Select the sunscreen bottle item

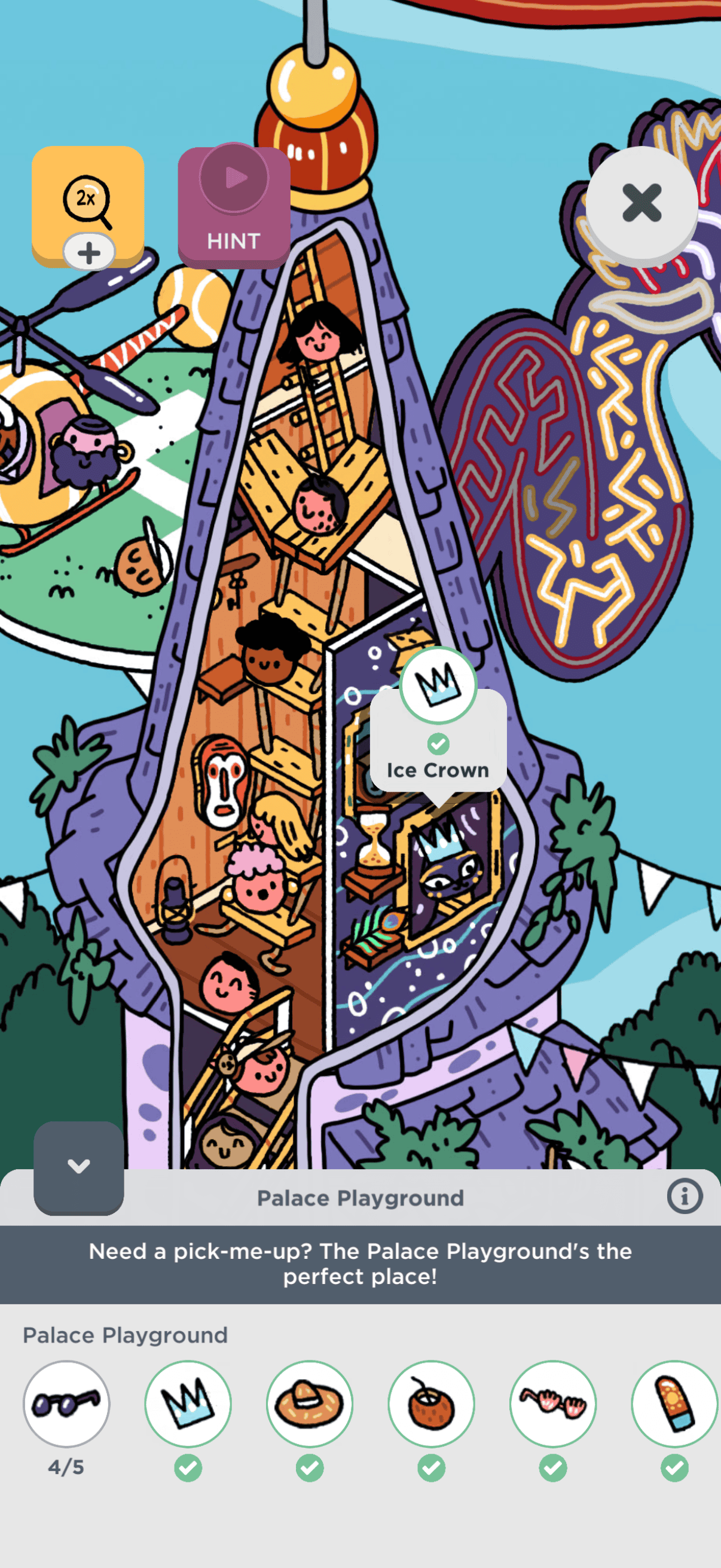[x=674, y=1404]
